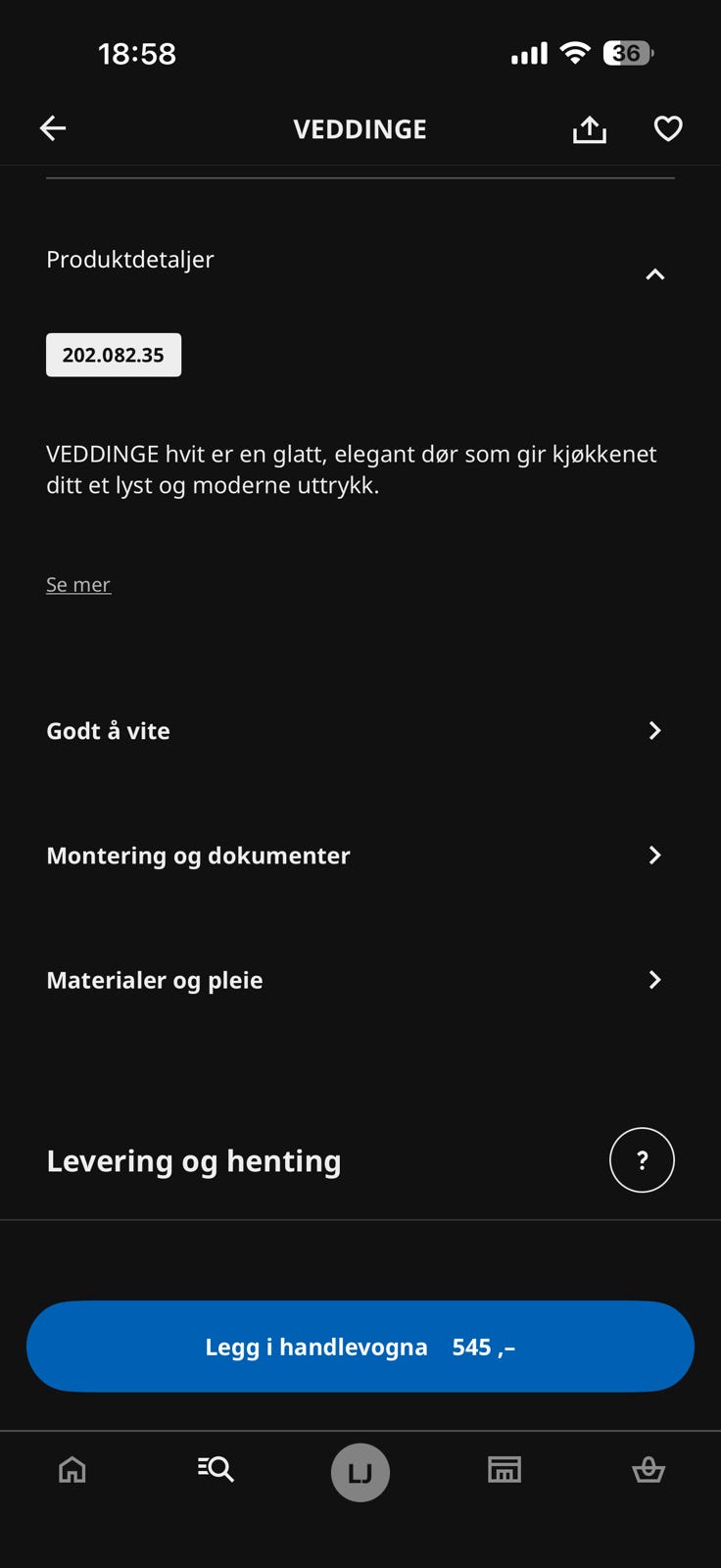Screen dimensions: 721x1568
Task: Add VEDDINGE to favorites with the heart
Action: pyautogui.click(x=667, y=127)
